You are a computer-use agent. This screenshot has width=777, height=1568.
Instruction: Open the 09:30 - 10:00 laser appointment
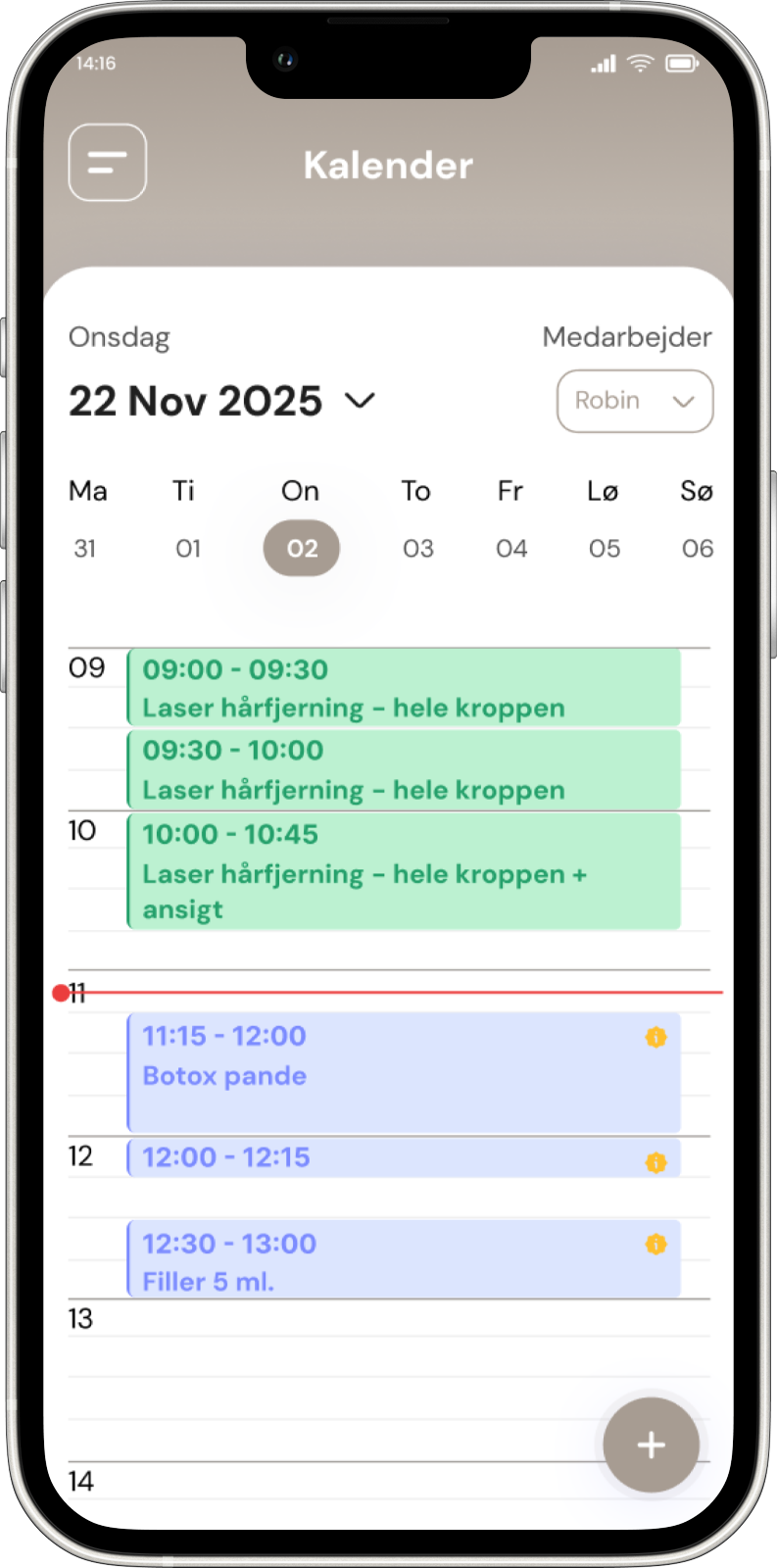point(403,769)
